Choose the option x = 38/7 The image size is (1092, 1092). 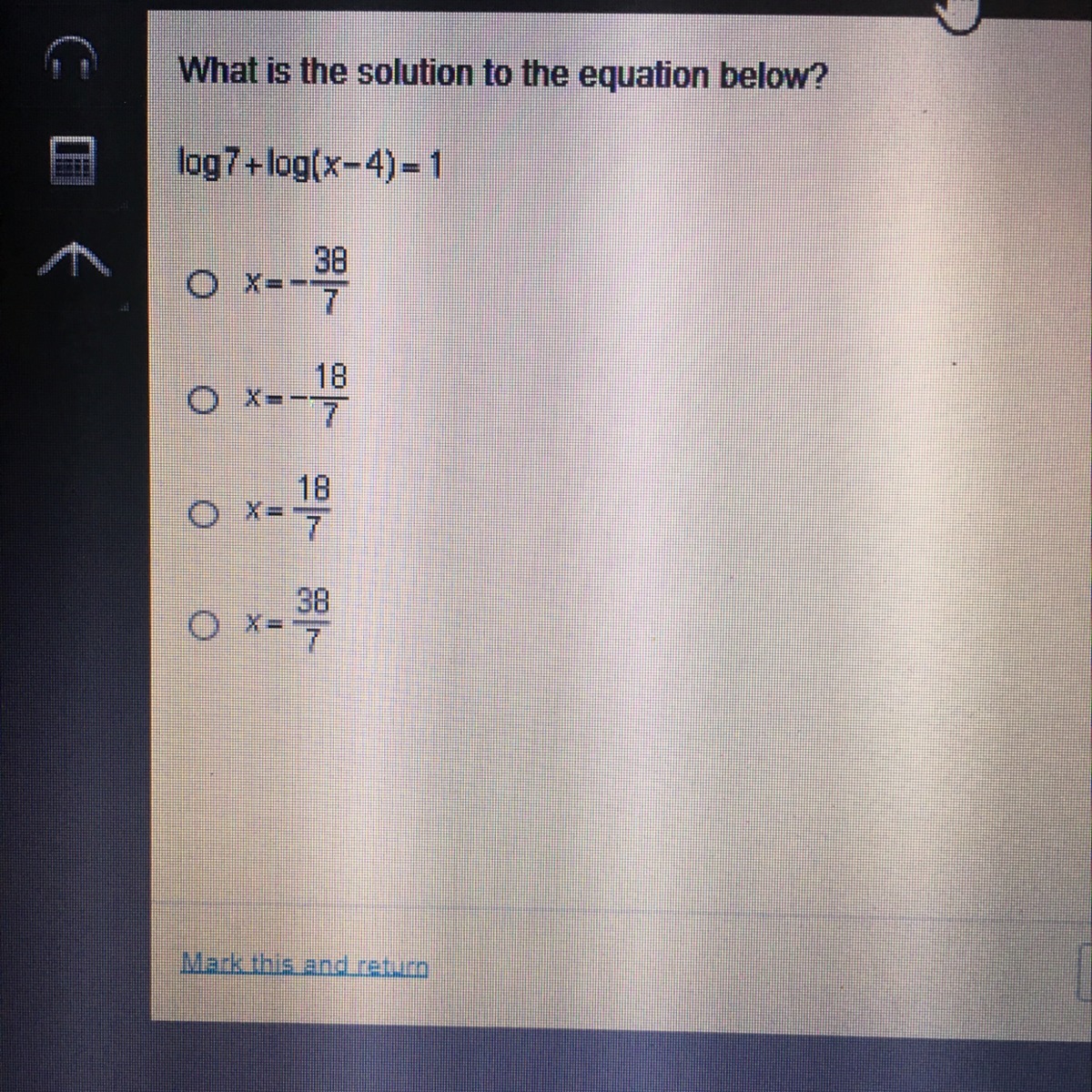coord(203,625)
